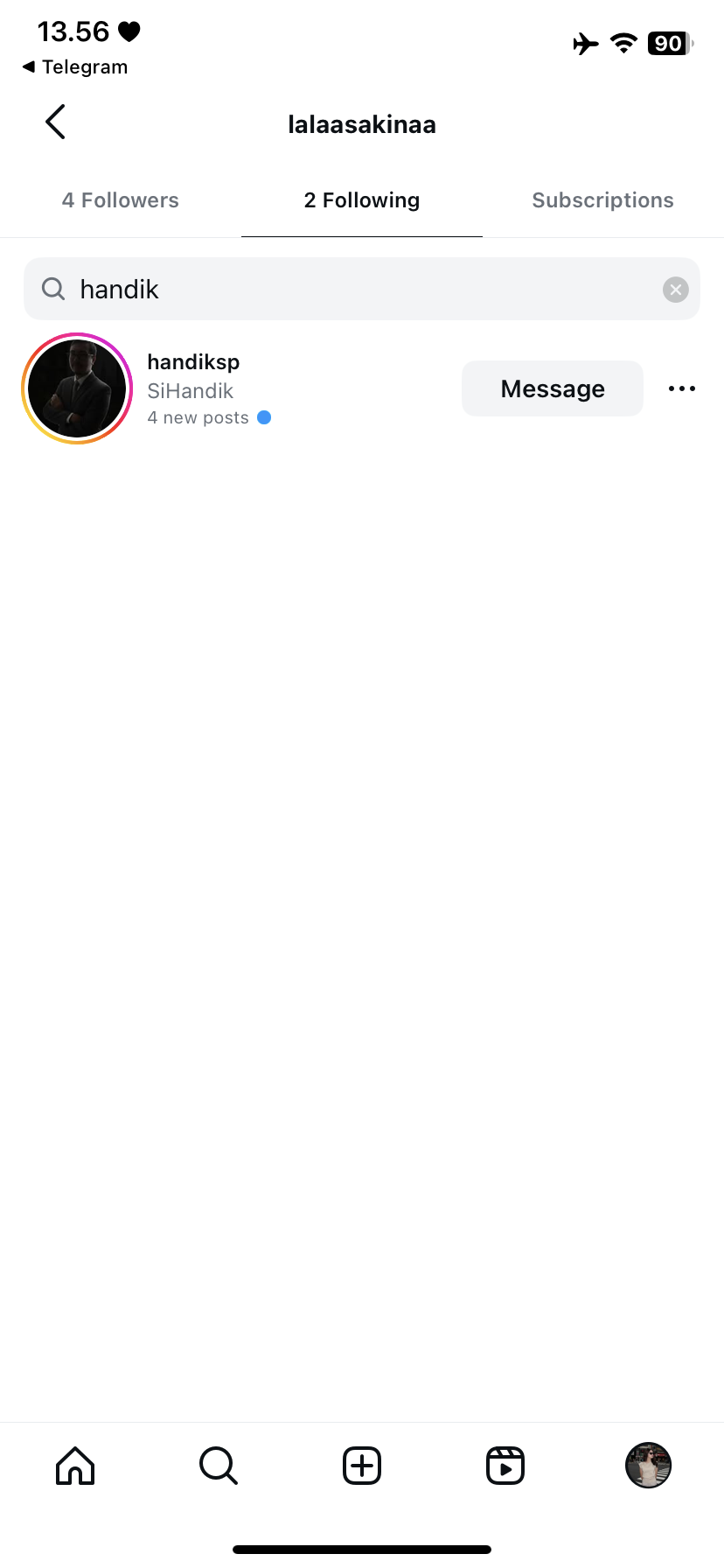Open the Explore search tab
Image resolution: width=724 pixels, height=1568 pixels.
pos(219,1465)
